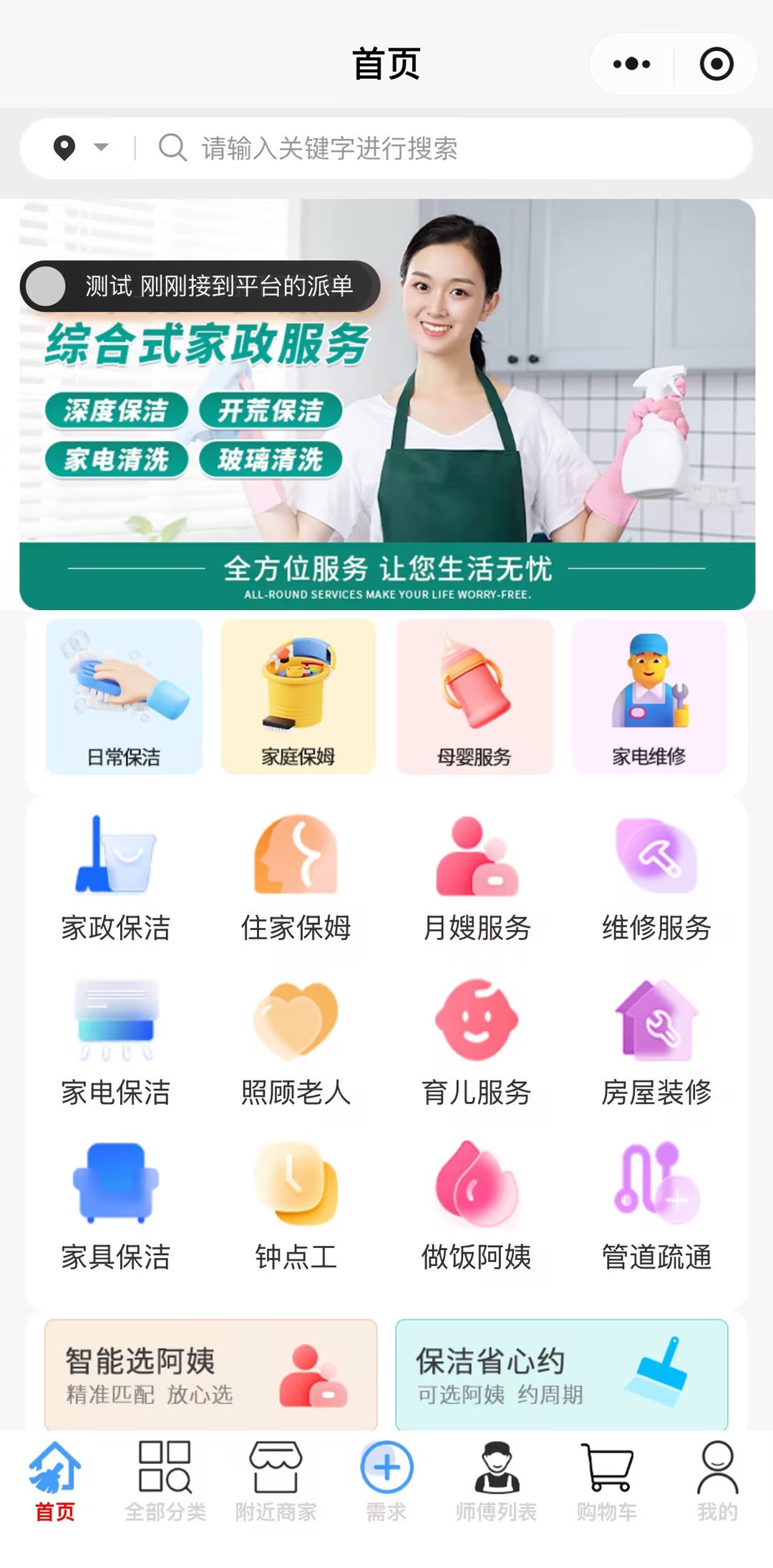This screenshot has width=773, height=1568.
Task: Select the 家政保洁 service
Action: [116, 878]
